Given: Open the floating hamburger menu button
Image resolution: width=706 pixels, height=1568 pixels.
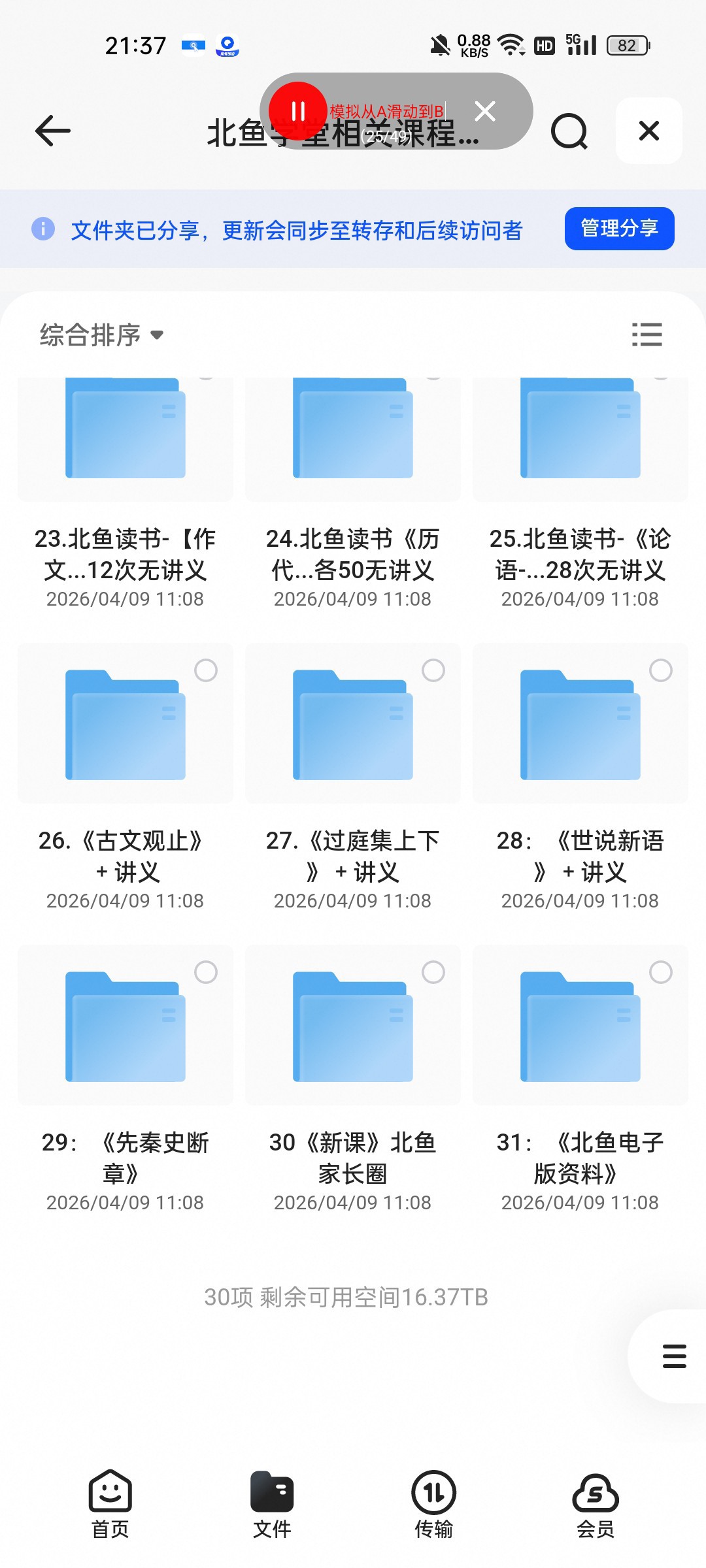Looking at the screenshot, I should click(673, 1356).
